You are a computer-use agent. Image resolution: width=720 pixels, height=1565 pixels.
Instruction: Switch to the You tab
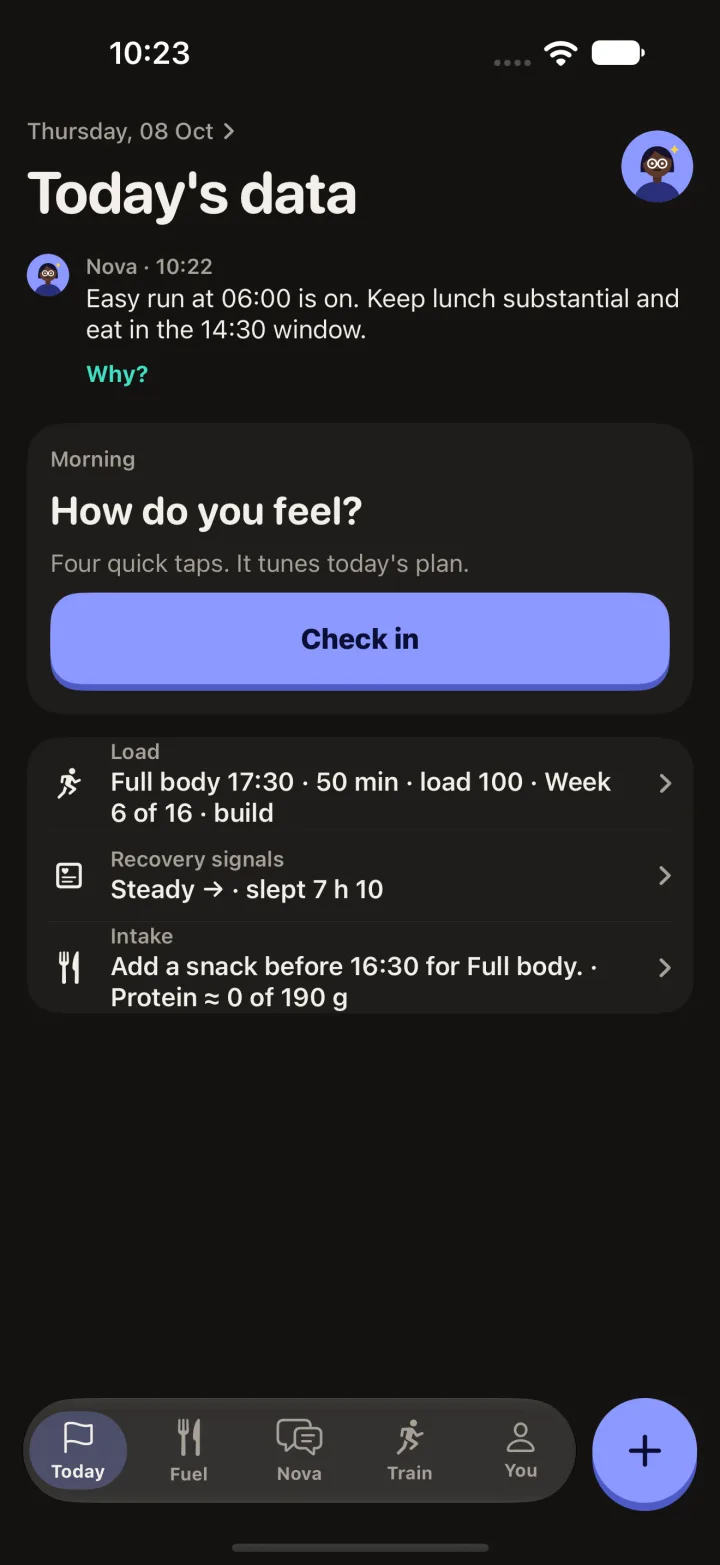(521, 1451)
